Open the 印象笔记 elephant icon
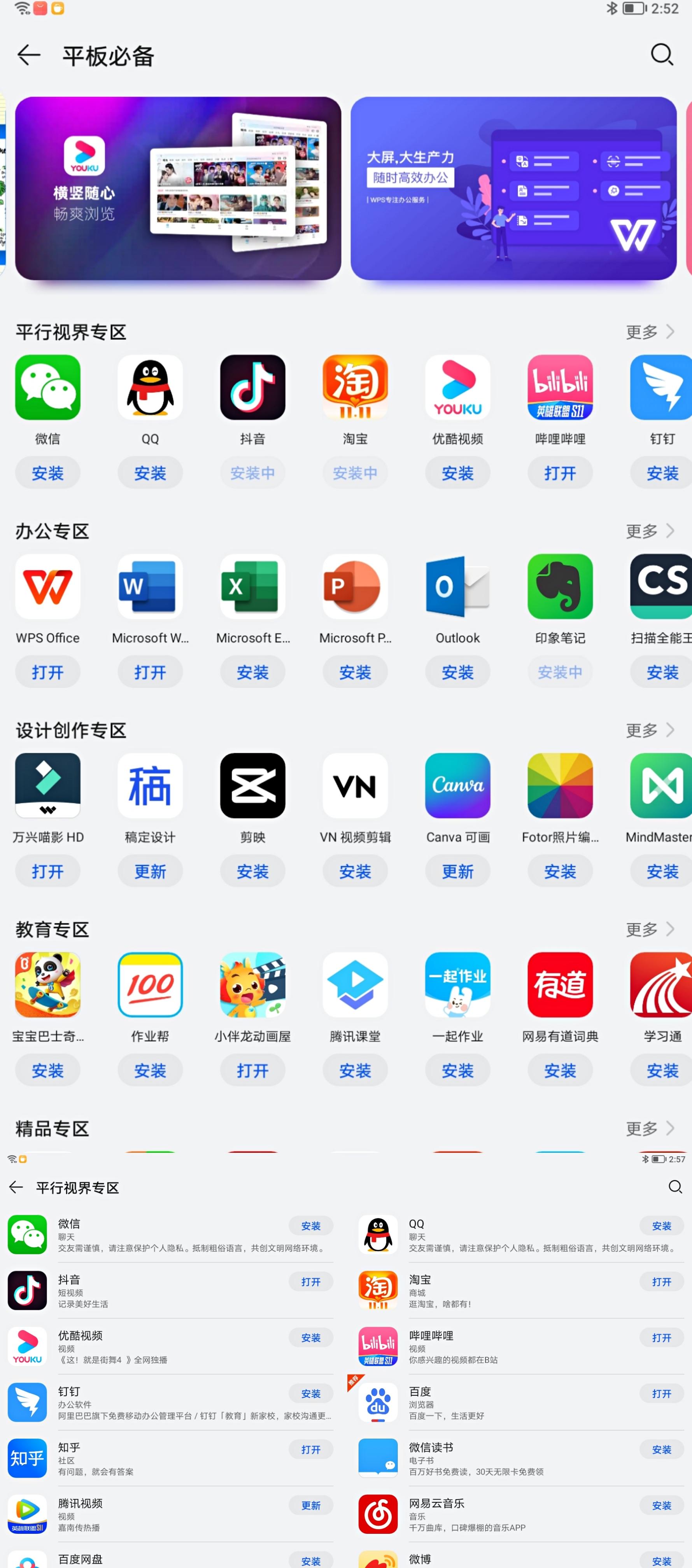This screenshot has width=692, height=1568. click(559, 587)
